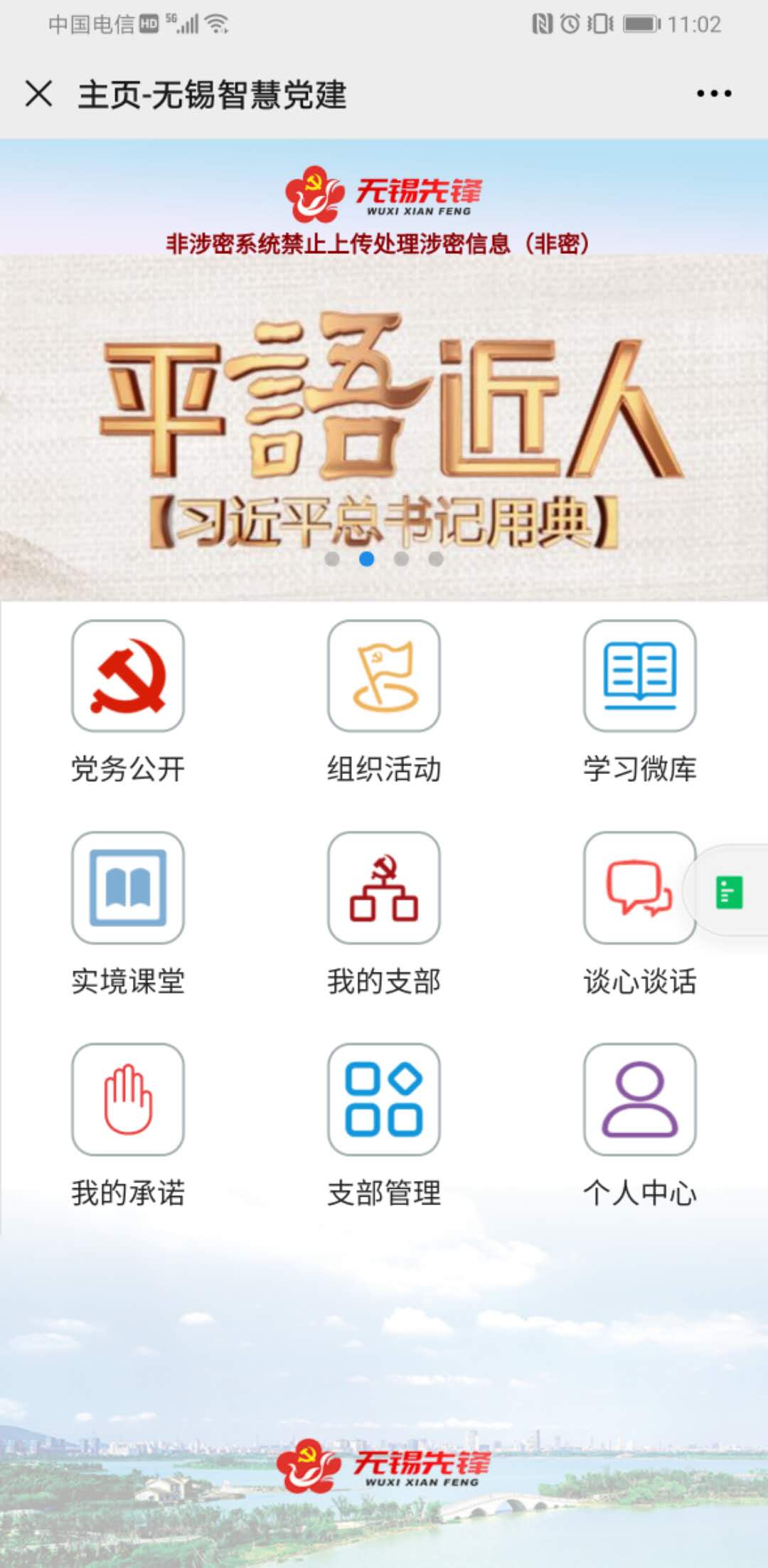Tap the green floating document button
This screenshot has height=1568, width=768.
(x=729, y=892)
